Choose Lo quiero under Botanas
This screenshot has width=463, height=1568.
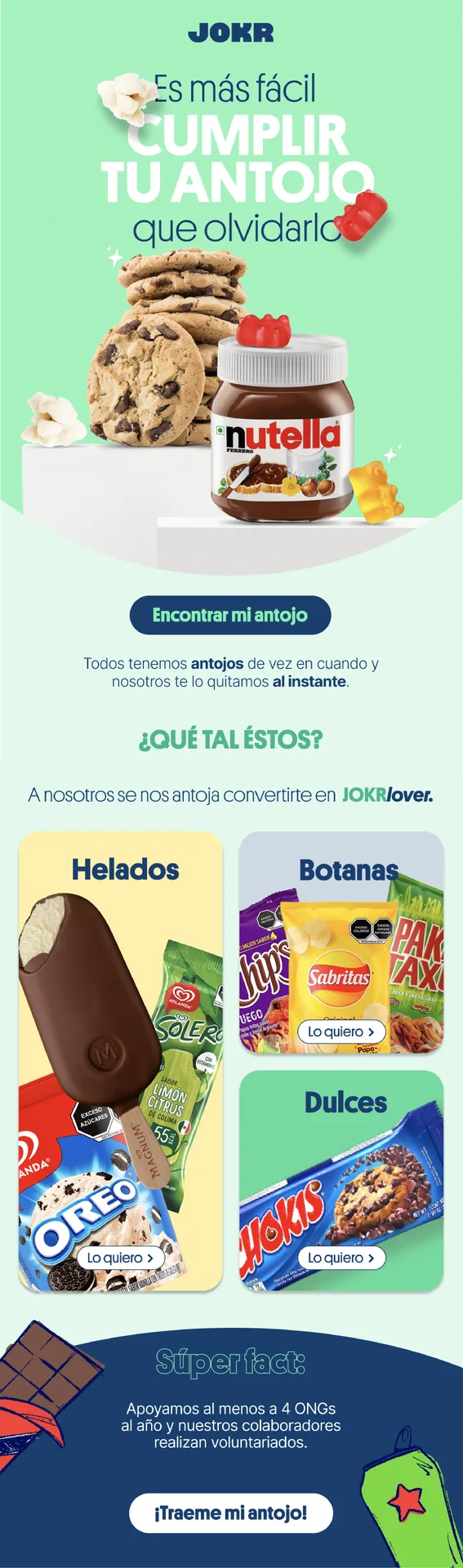[341, 1031]
